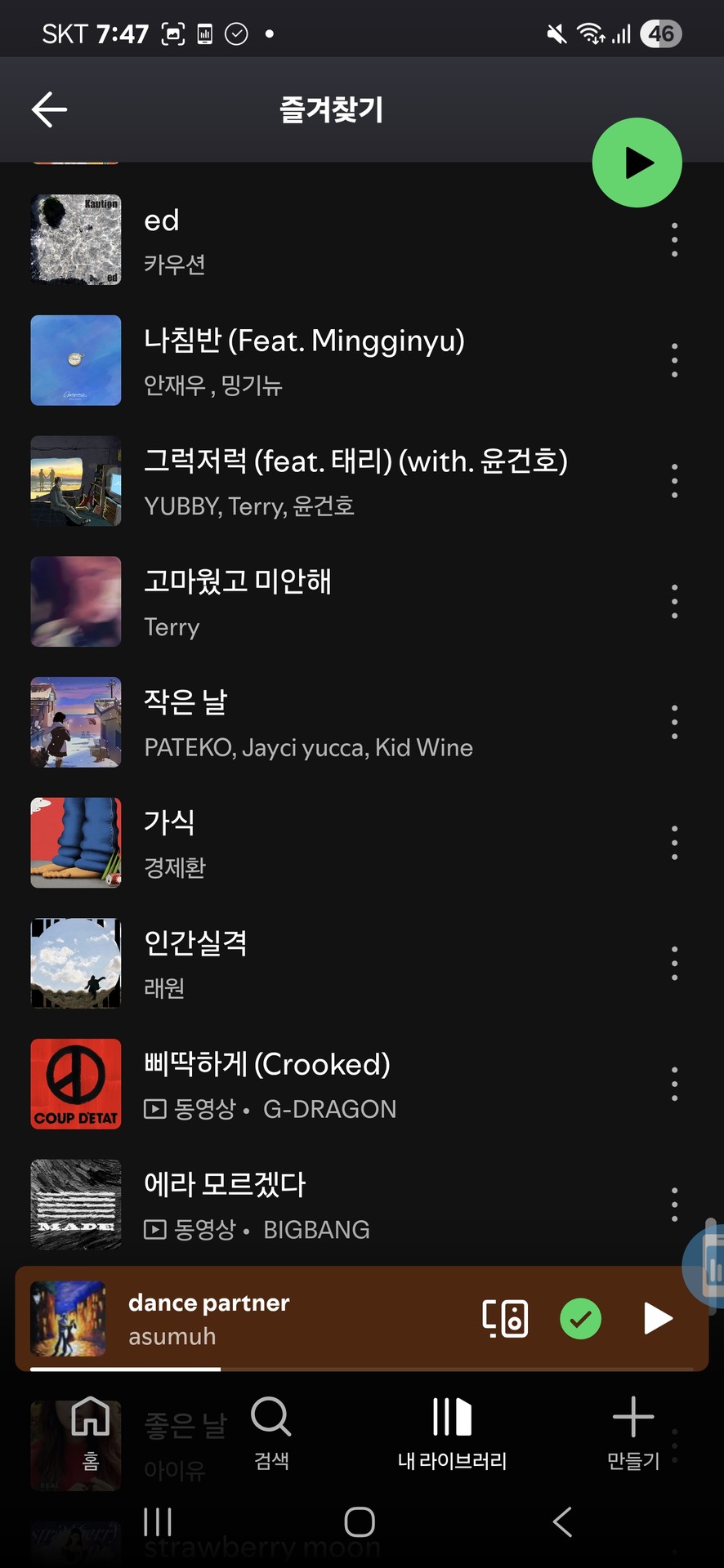724x1568 pixels.
Task: Open options for the song ed
Action: [x=674, y=240]
